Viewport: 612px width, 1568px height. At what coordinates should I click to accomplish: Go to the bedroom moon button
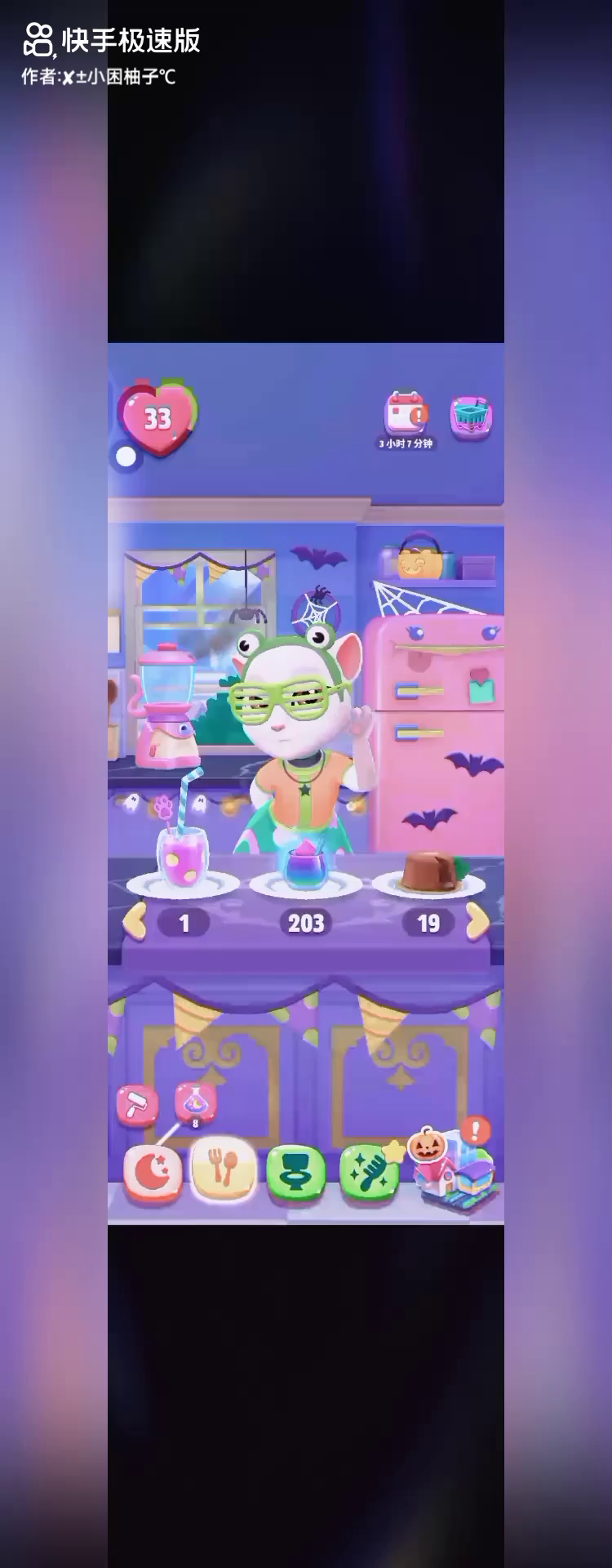[153, 1174]
